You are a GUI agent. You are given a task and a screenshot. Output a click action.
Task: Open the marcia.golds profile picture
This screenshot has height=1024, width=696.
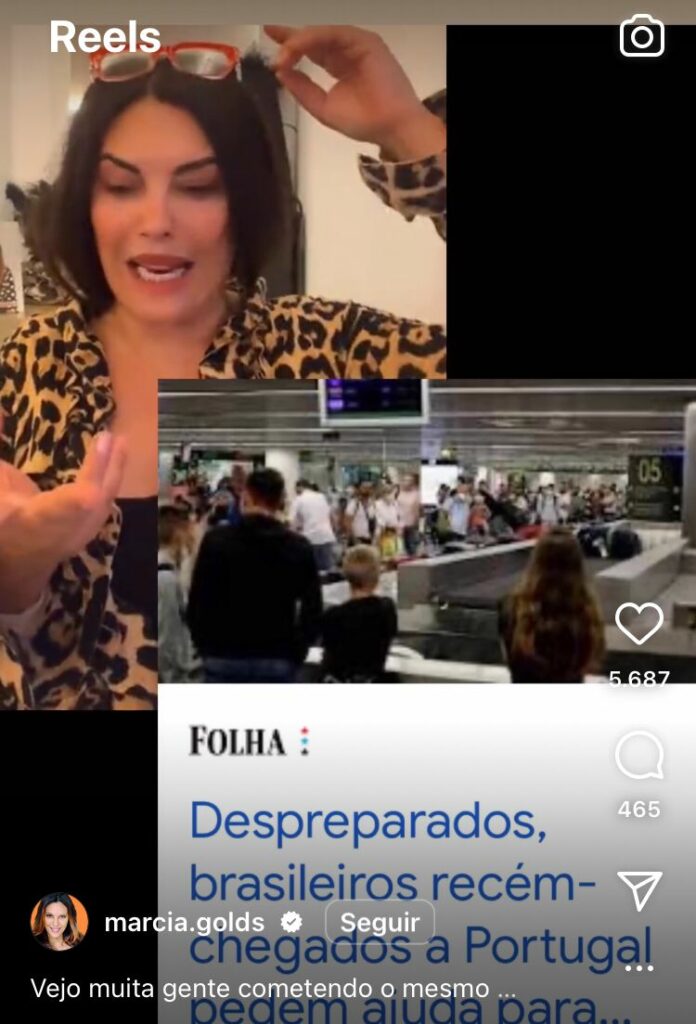tap(59, 922)
